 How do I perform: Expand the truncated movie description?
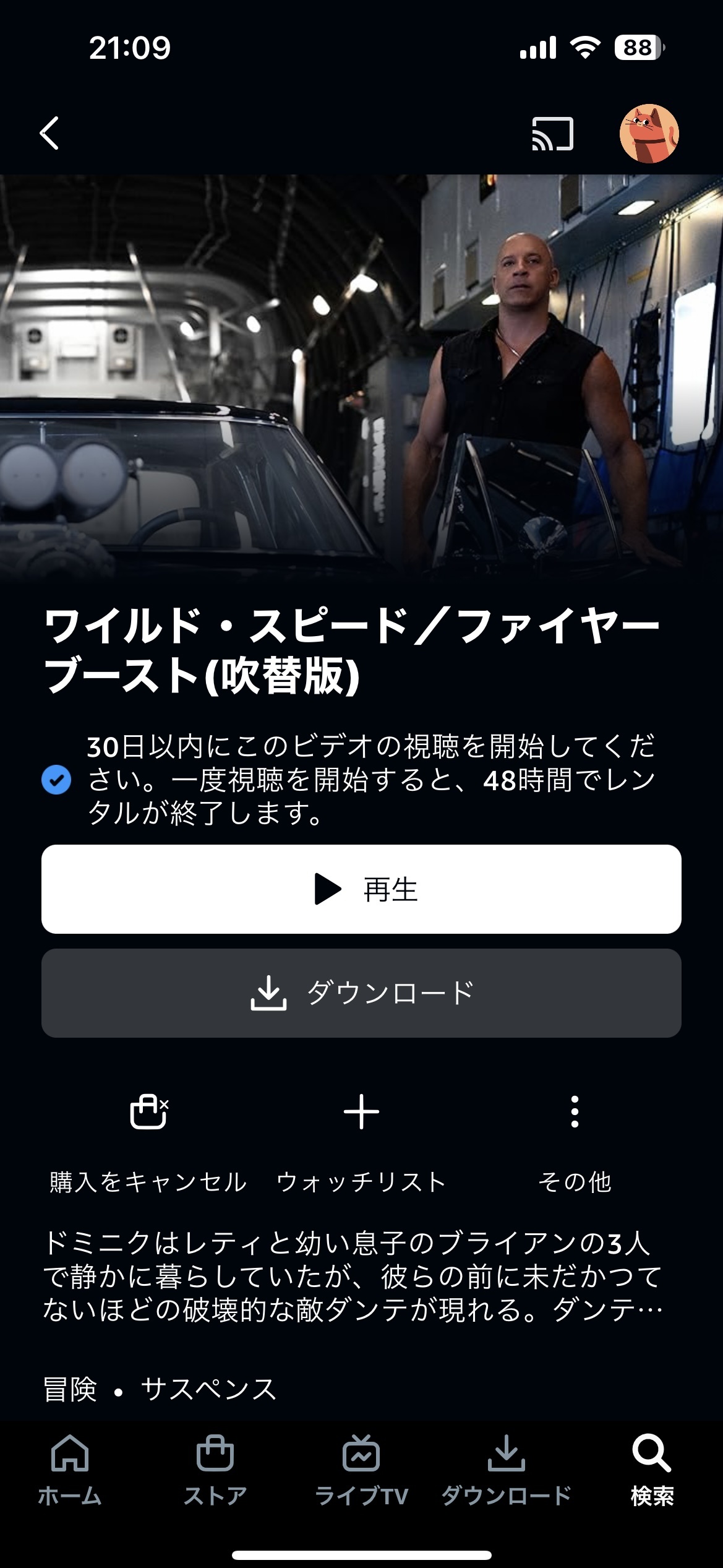(x=353, y=1276)
